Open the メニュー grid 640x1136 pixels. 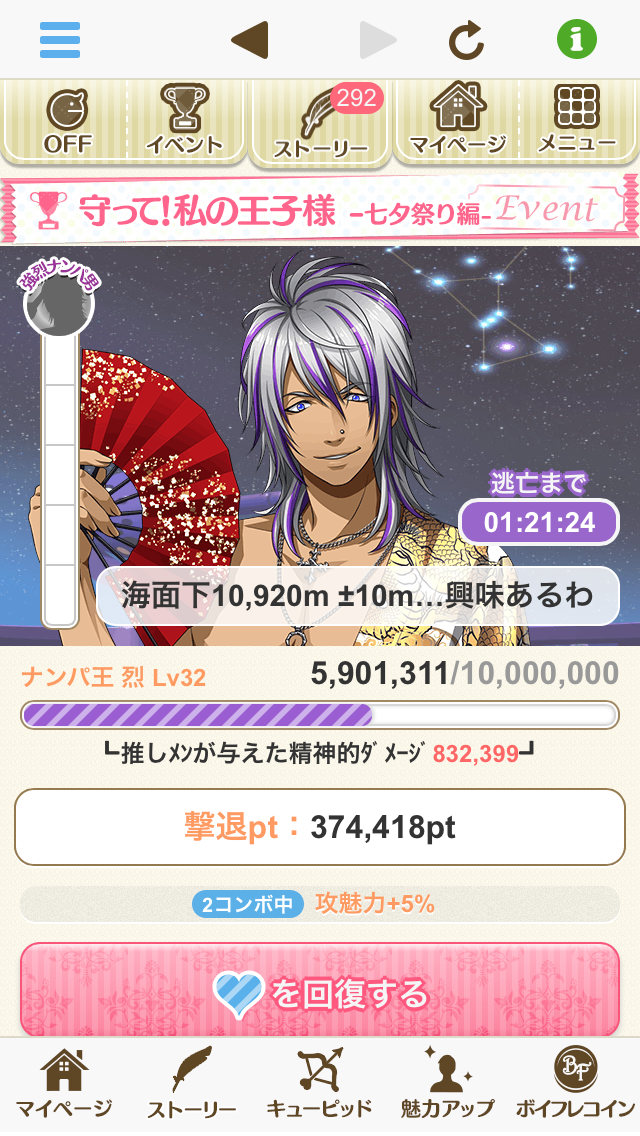577,121
